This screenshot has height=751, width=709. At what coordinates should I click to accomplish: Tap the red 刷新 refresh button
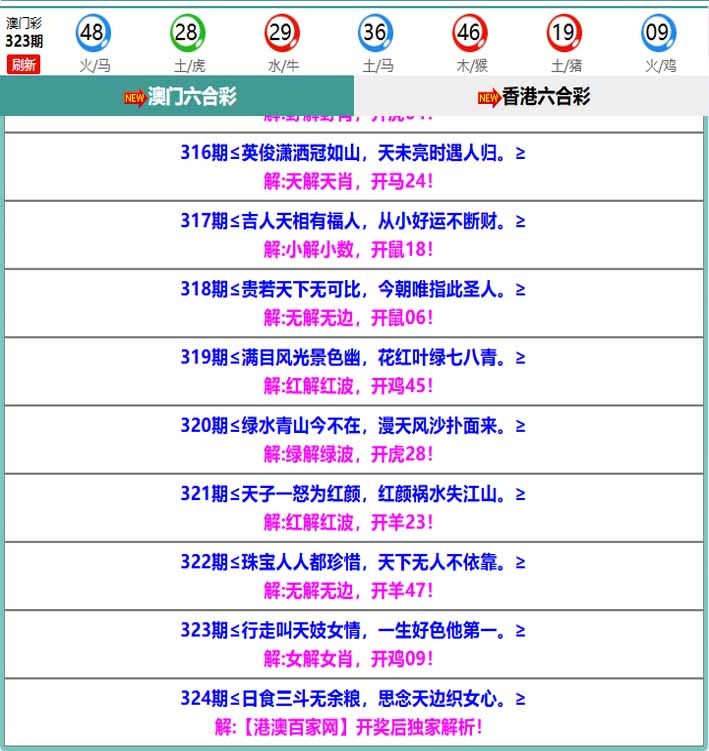(x=23, y=65)
